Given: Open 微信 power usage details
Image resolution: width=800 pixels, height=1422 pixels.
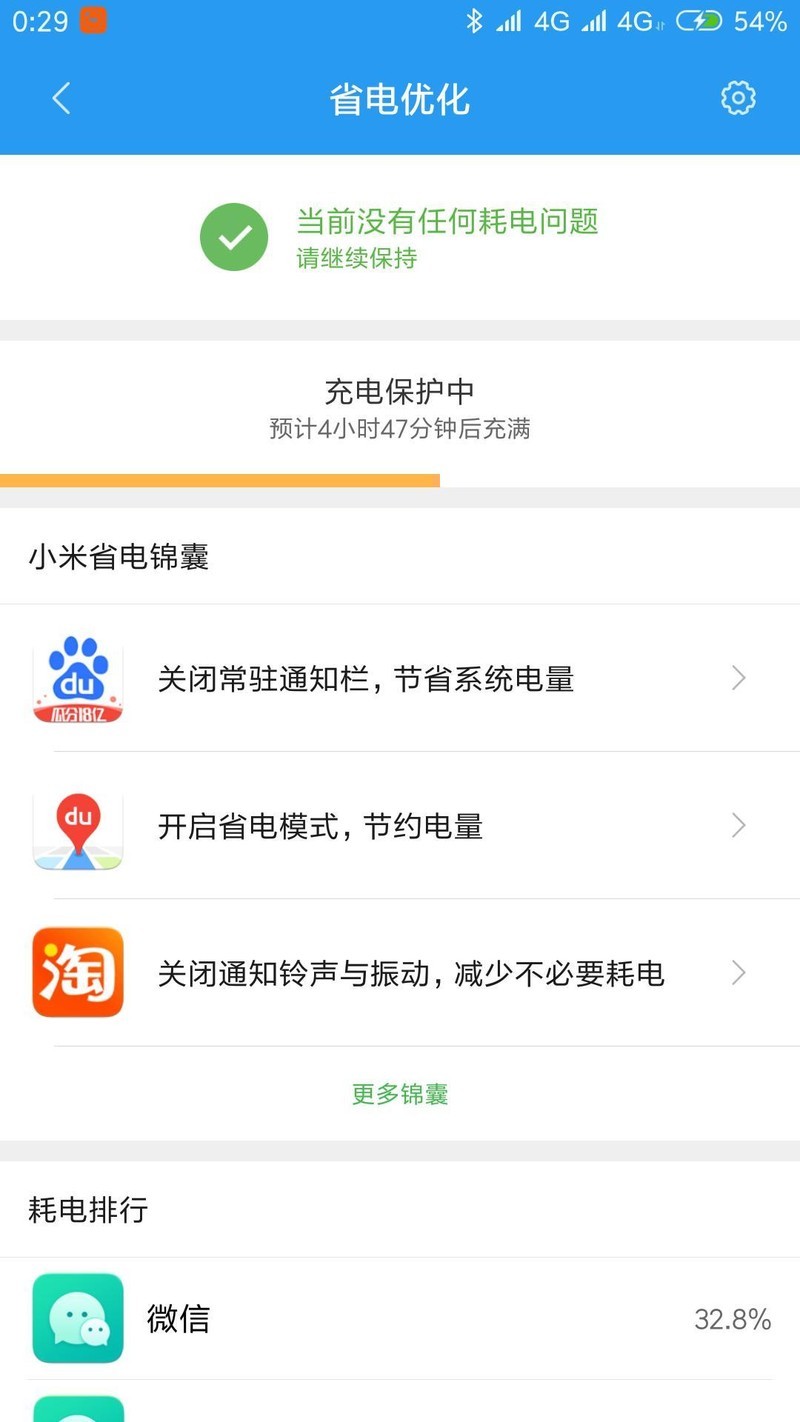Looking at the screenshot, I should 400,1319.
